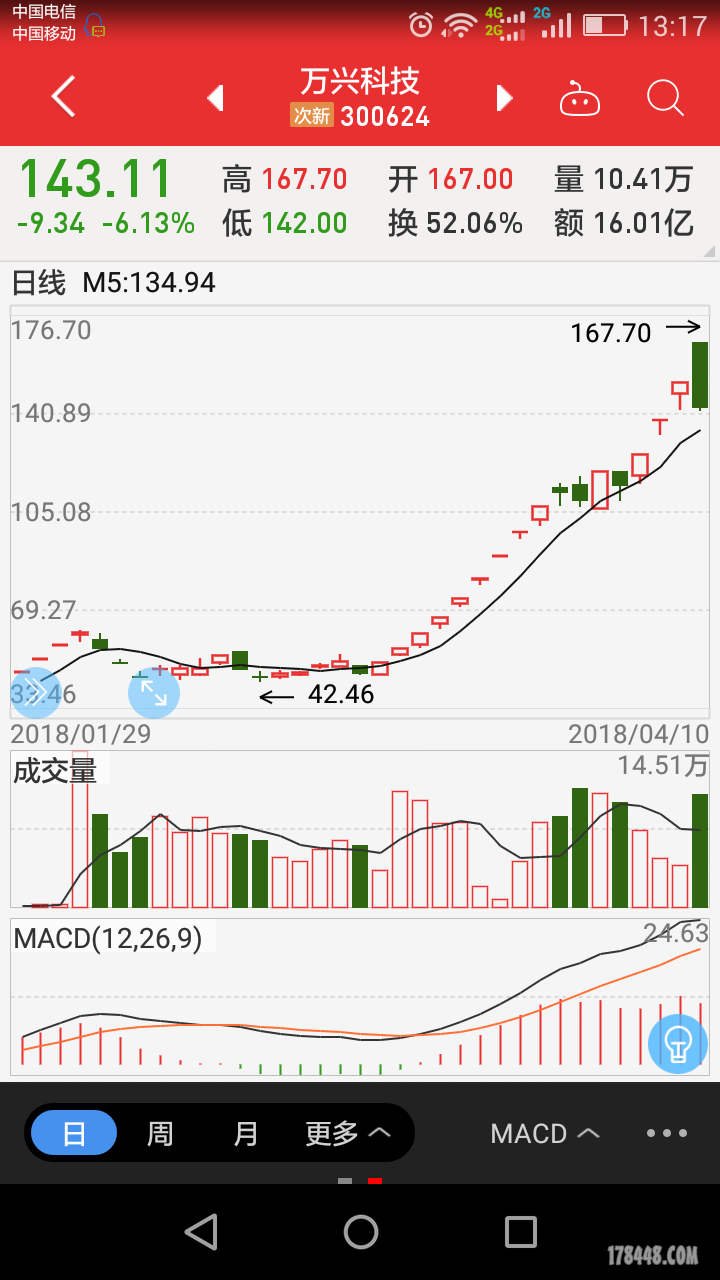
Task: Open the system recent apps
Action: point(520,1232)
